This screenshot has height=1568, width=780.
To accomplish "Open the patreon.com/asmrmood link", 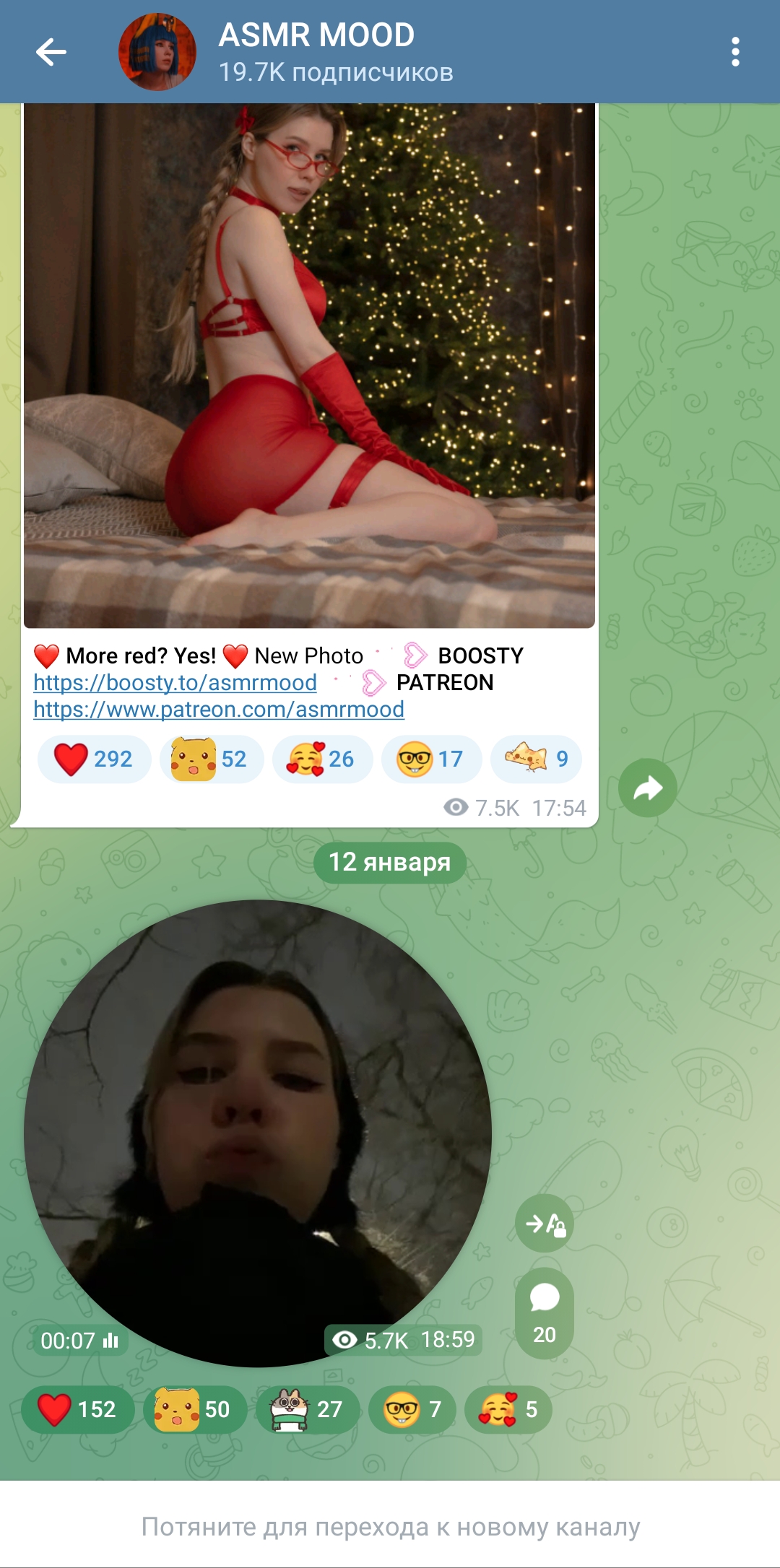I will 219,709.
